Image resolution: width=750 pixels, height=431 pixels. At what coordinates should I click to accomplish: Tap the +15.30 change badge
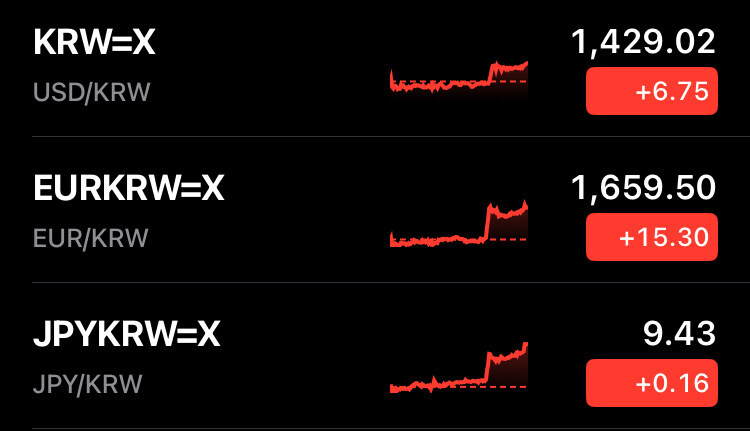coord(651,238)
